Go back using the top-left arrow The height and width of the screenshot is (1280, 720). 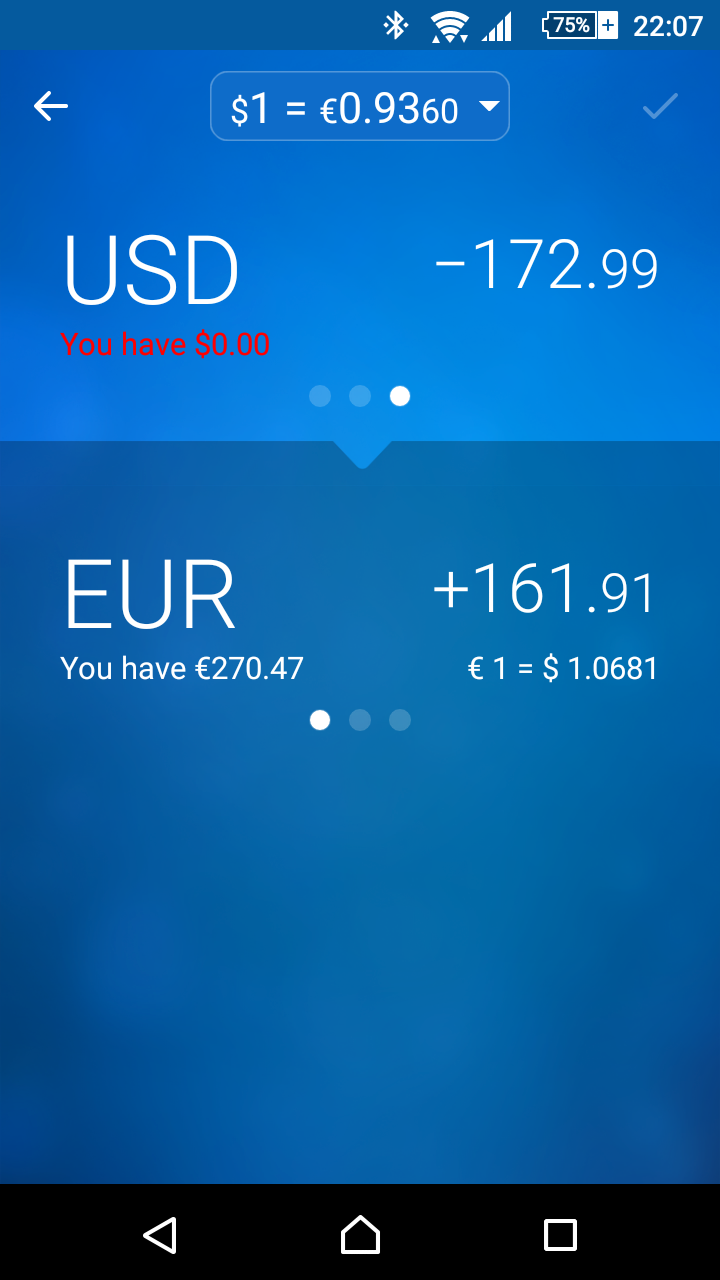click(x=50, y=106)
